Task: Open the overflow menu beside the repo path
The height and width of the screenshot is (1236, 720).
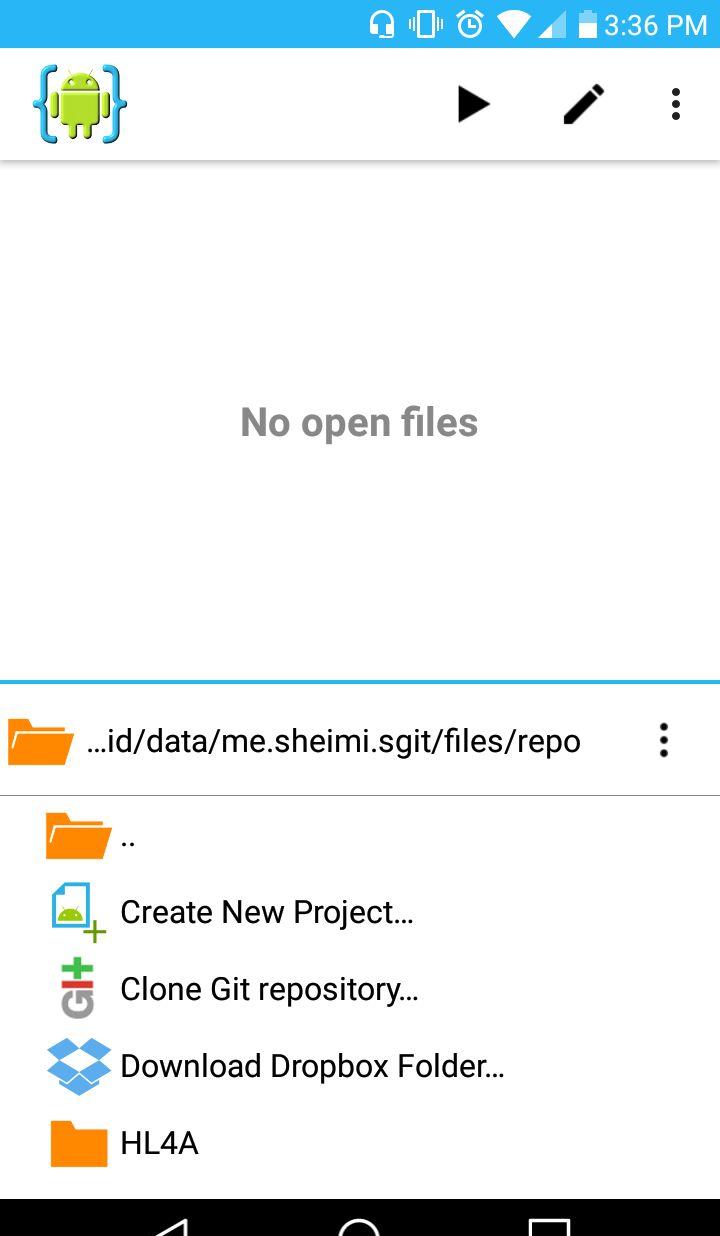Action: [x=663, y=740]
